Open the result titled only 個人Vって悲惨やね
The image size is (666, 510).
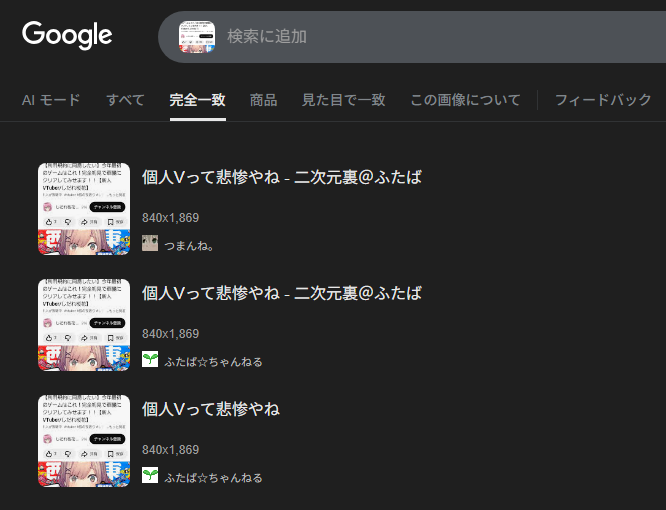(x=211, y=409)
